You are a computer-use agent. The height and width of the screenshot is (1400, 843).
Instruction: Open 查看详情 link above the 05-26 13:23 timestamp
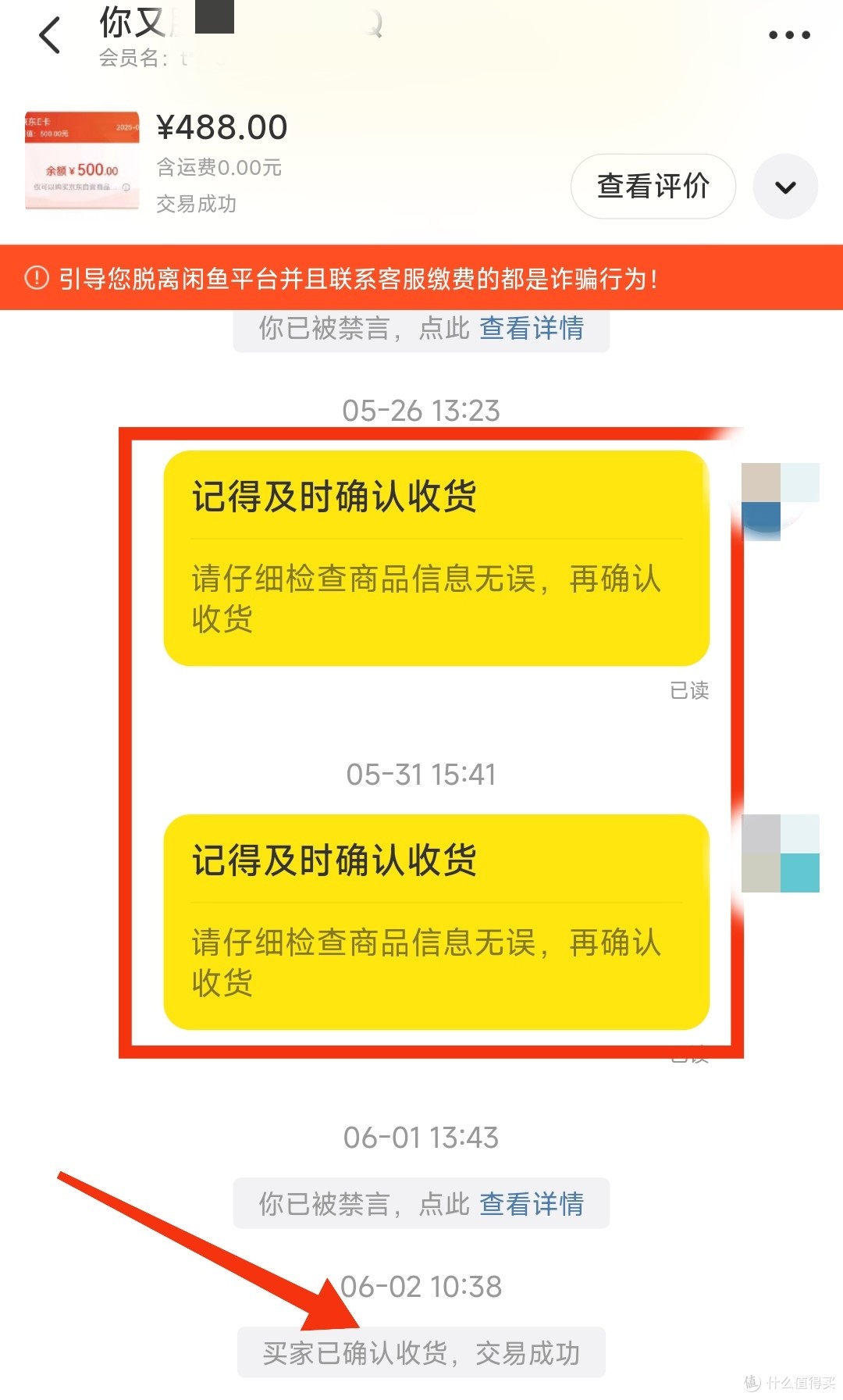[532, 329]
